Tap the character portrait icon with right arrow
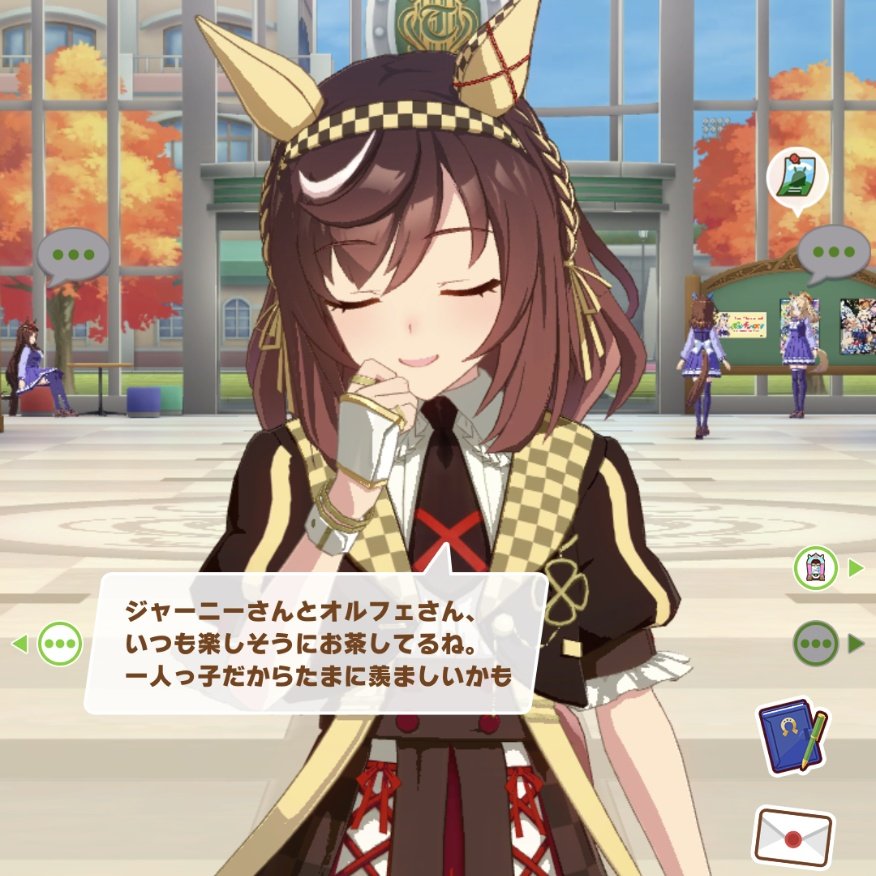The image size is (876, 876). (x=815, y=568)
